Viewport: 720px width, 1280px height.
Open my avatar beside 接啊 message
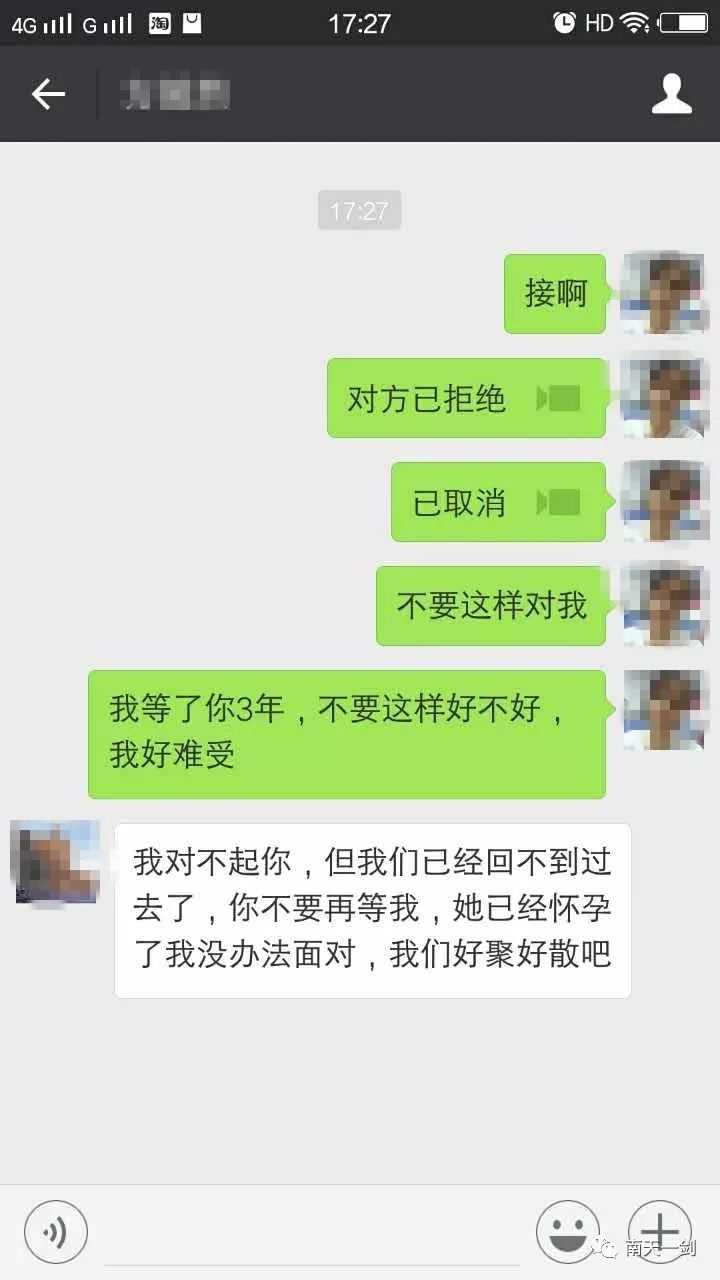[x=664, y=294]
